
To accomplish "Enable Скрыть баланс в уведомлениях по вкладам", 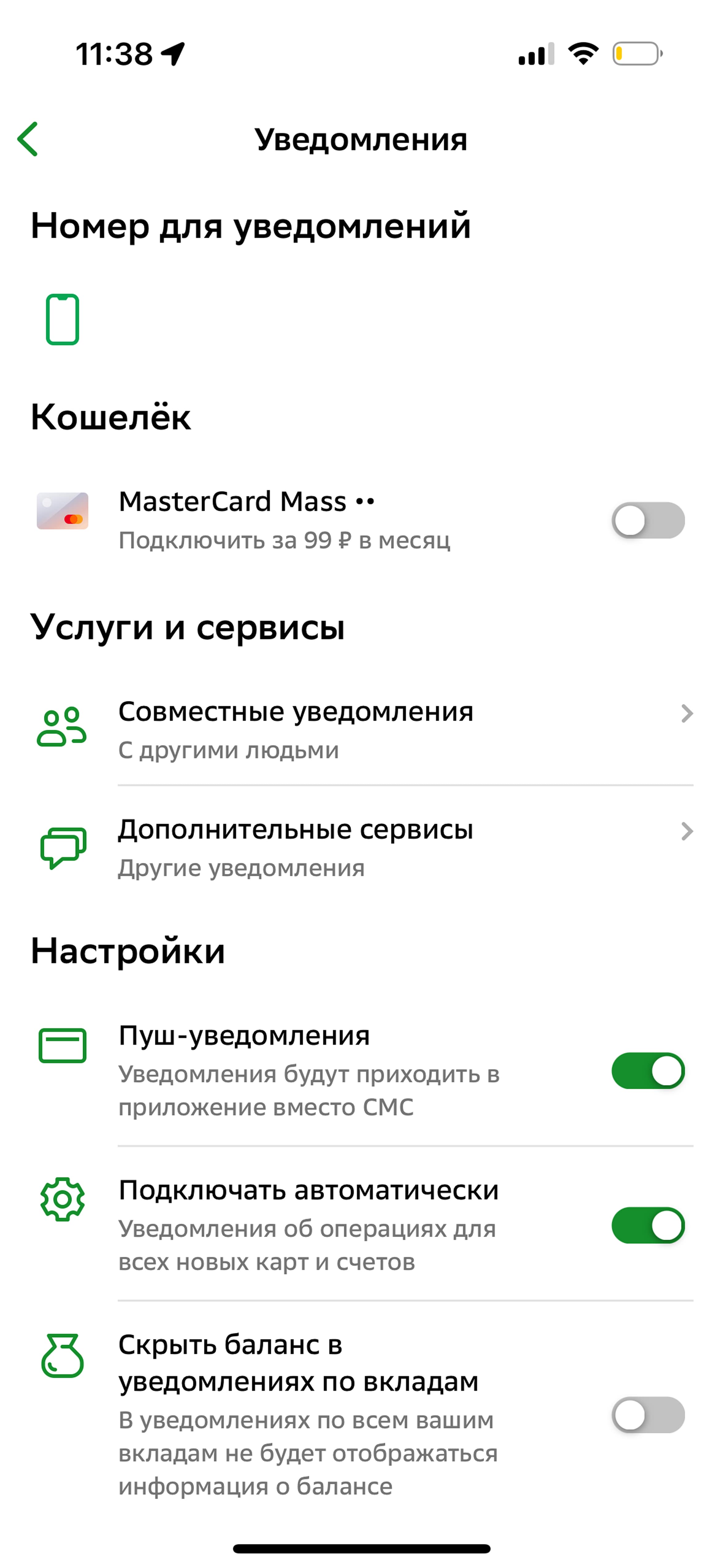I will tap(648, 1415).
